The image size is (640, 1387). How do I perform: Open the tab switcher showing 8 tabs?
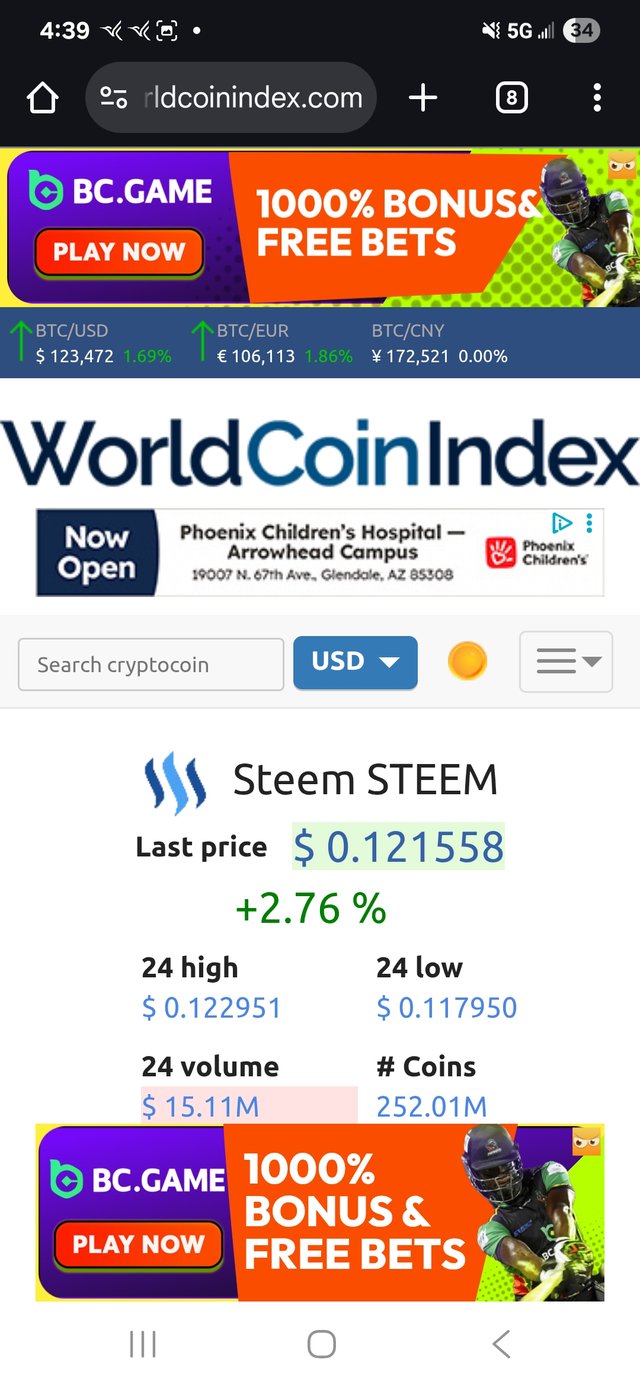[511, 98]
